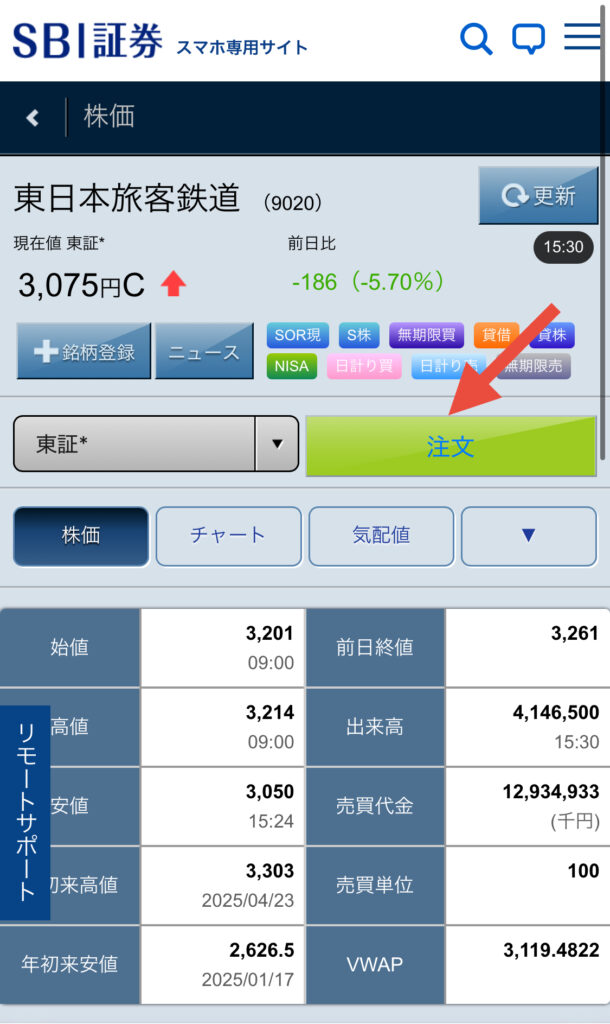
Task: Go back with the header arrow
Action: coord(33,118)
